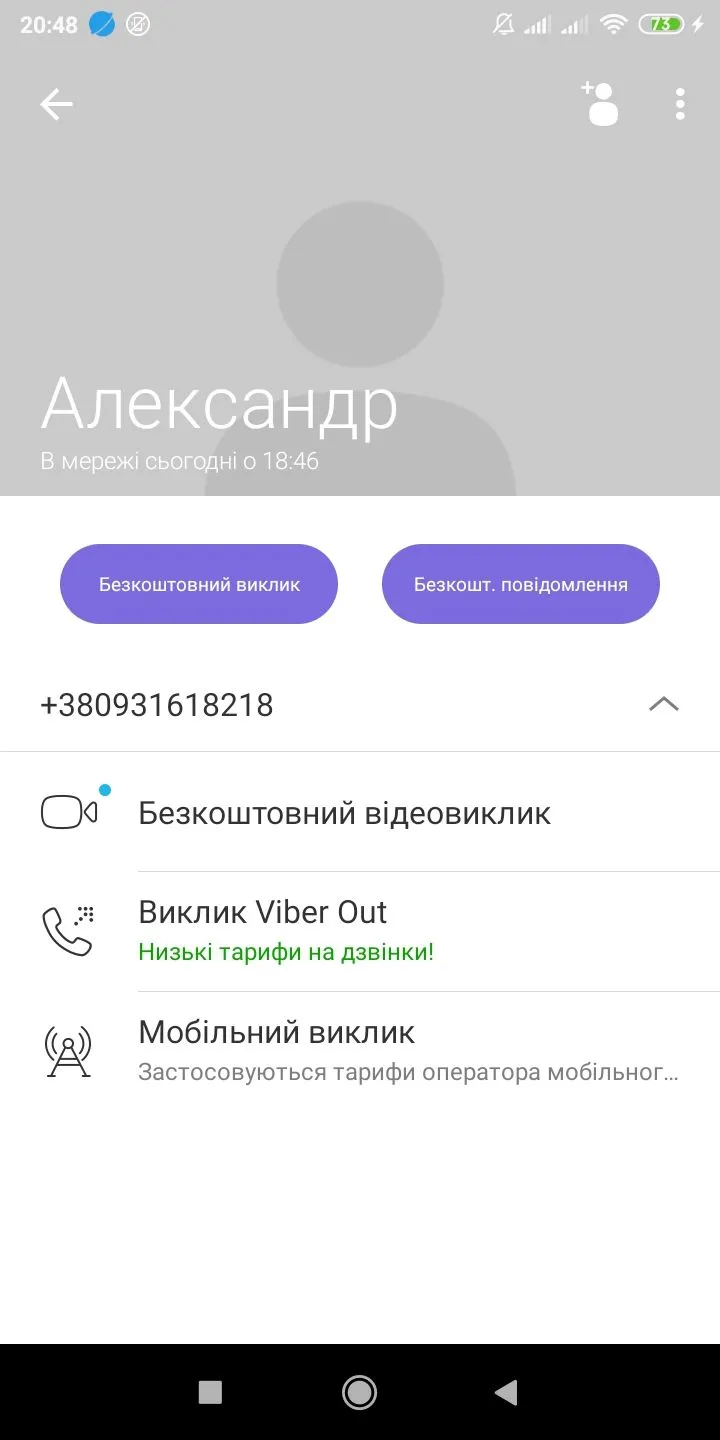Send message via Безкошт. повідомлення button
Screen dimensions: 720x1440
[520, 584]
